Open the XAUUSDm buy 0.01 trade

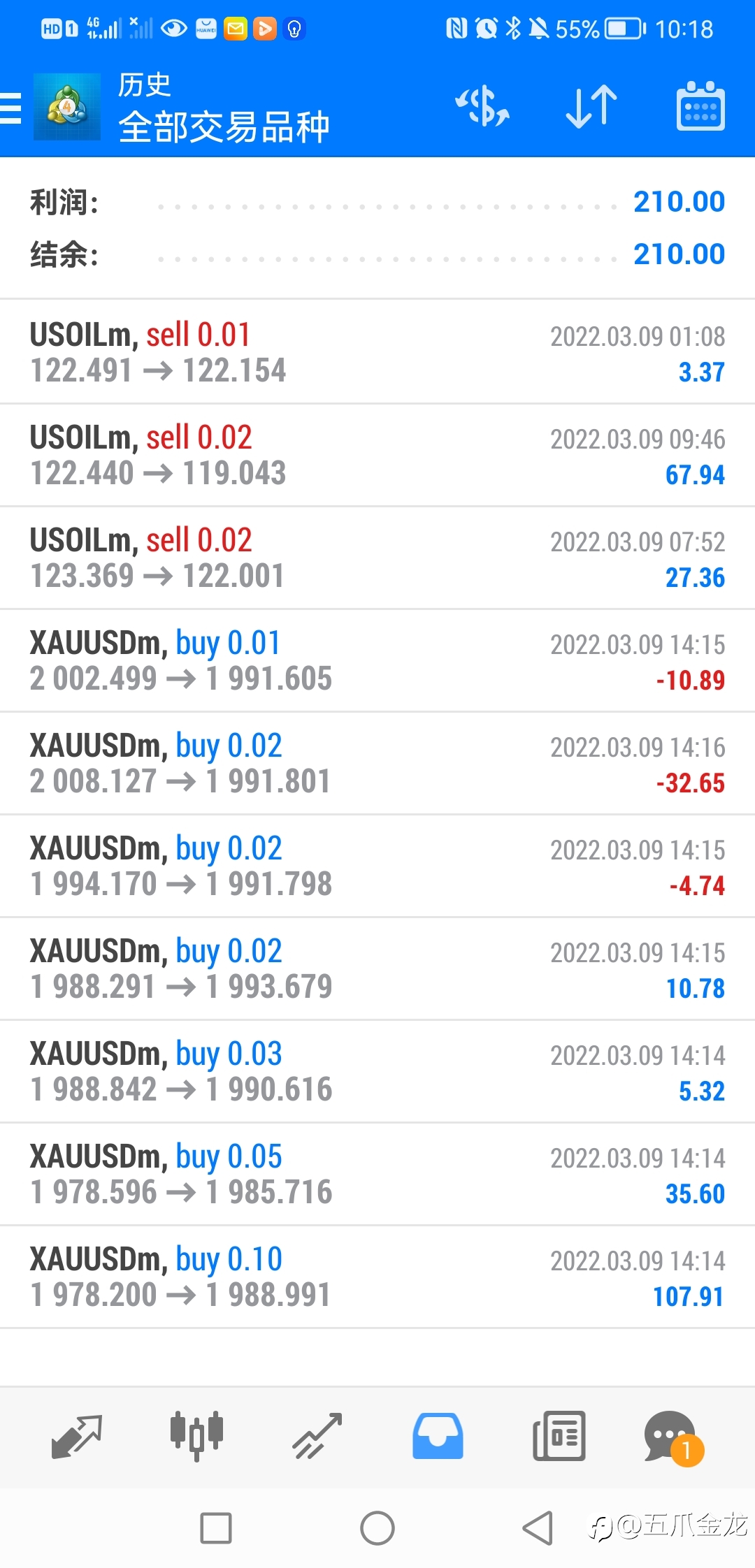(377, 660)
